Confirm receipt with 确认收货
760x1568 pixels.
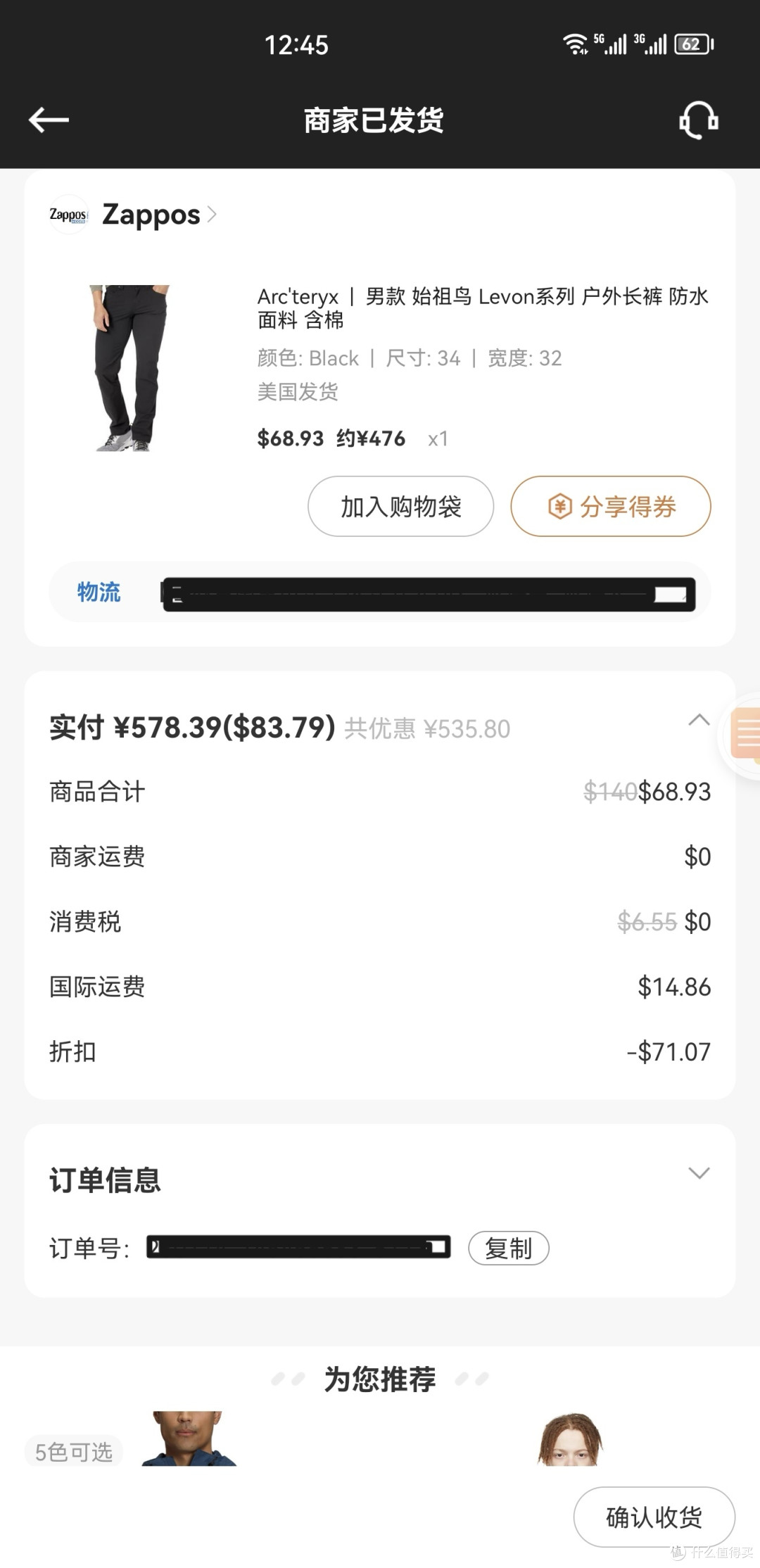(654, 1517)
